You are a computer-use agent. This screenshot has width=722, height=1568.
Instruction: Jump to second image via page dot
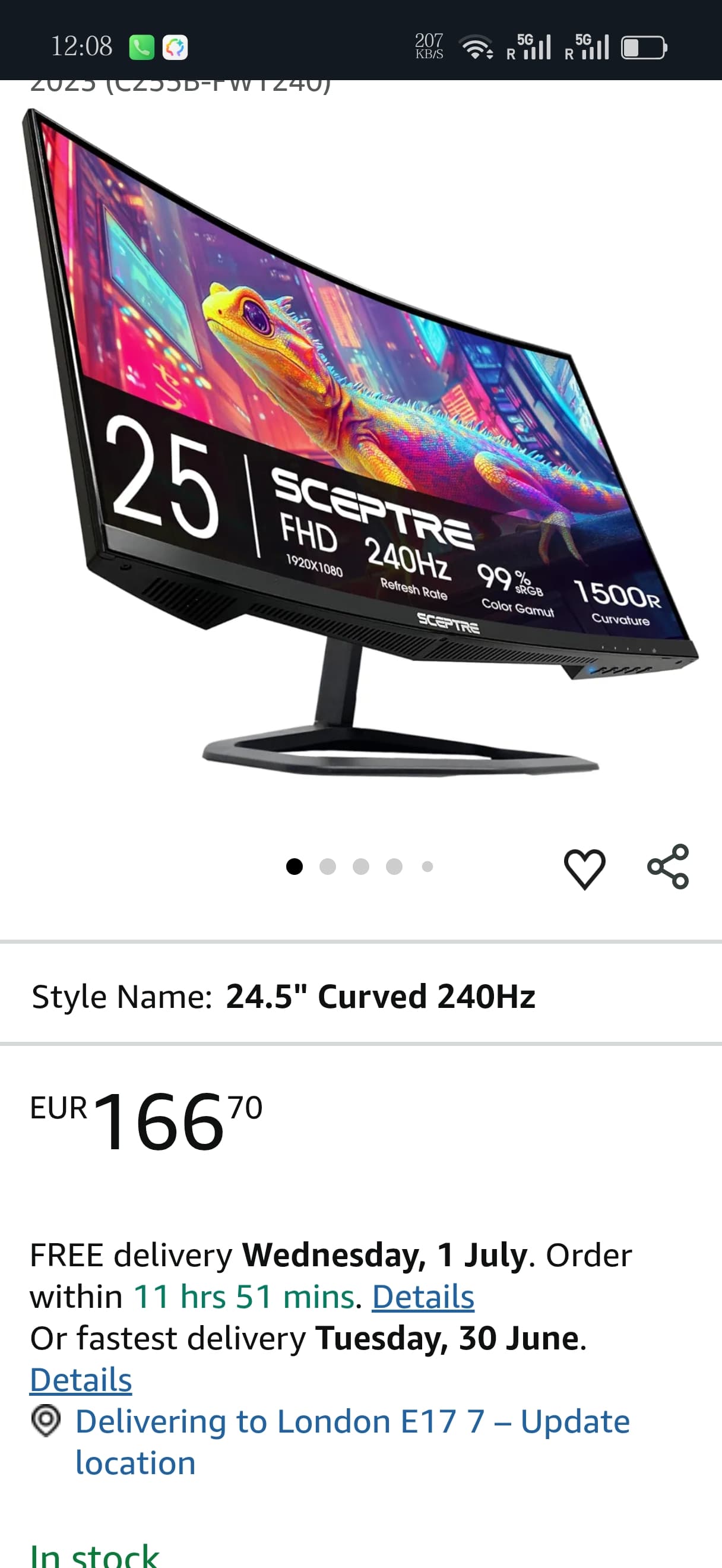coord(328,866)
